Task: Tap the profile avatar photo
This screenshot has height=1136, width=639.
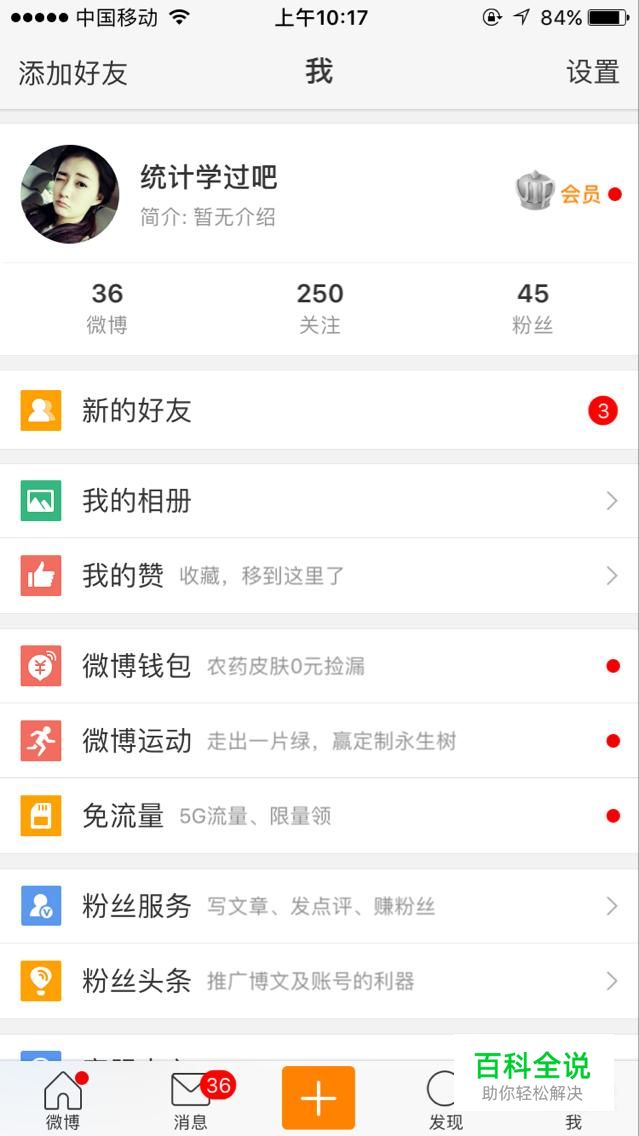Action: (69, 194)
